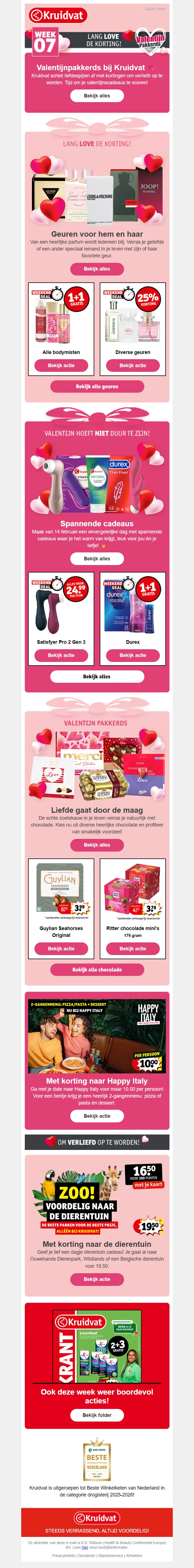Tap Bekijk alles under Valentijnpakkerds bij Kruidvat

tap(97, 96)
